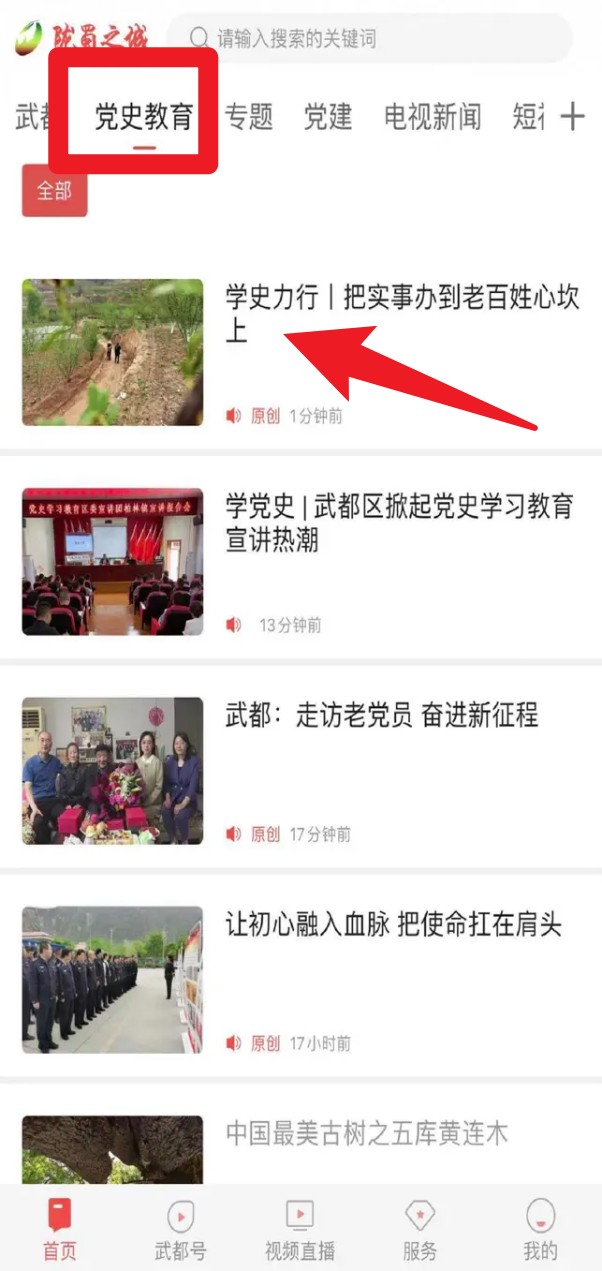Open article 学史力行 | 把实事办到老百姓心坎上

click(x=401, y=313)
